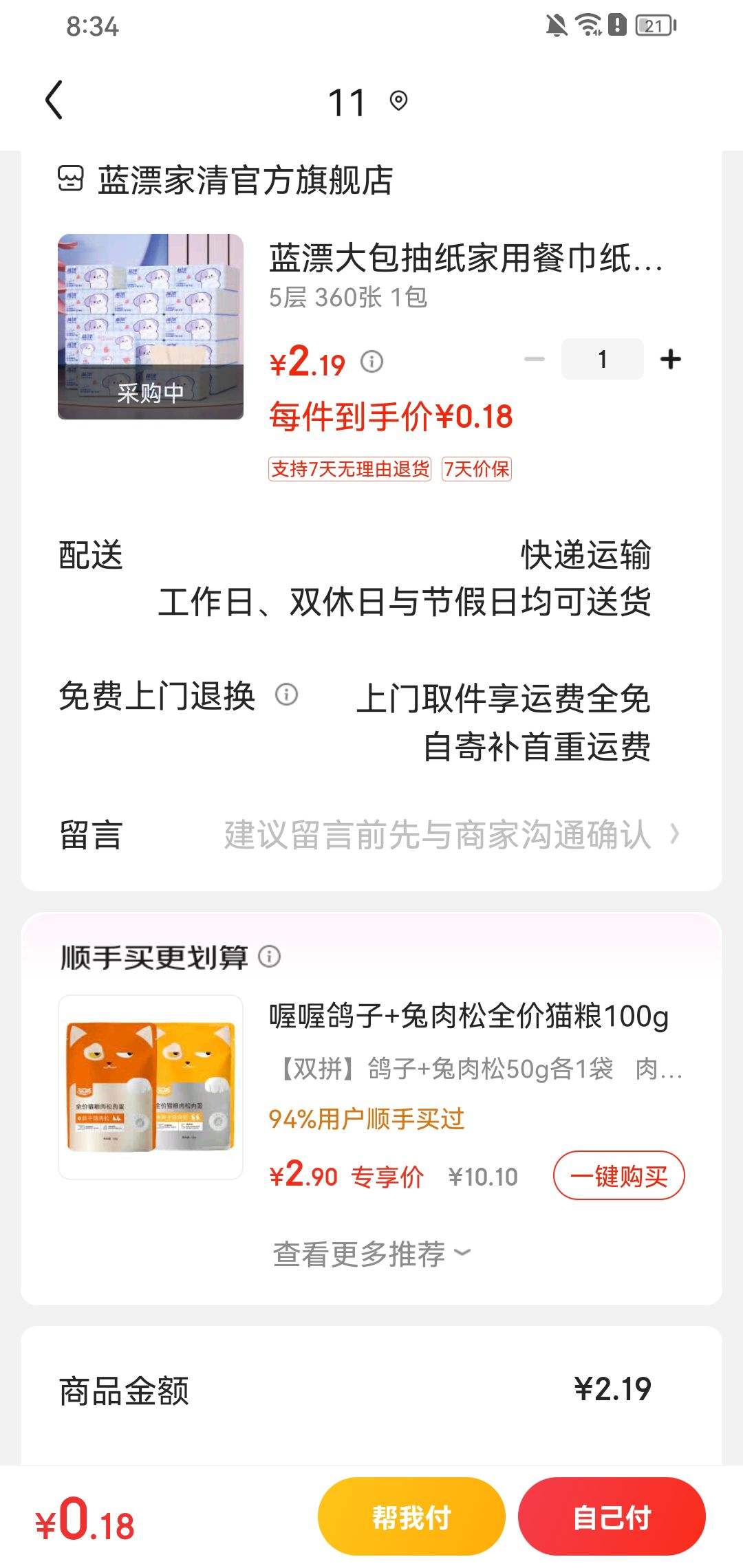Image resolution: width=743 pixels, height=1568 pixels.
Task: Increase tissue quantity with the plus button
Action: click(670, 359)
